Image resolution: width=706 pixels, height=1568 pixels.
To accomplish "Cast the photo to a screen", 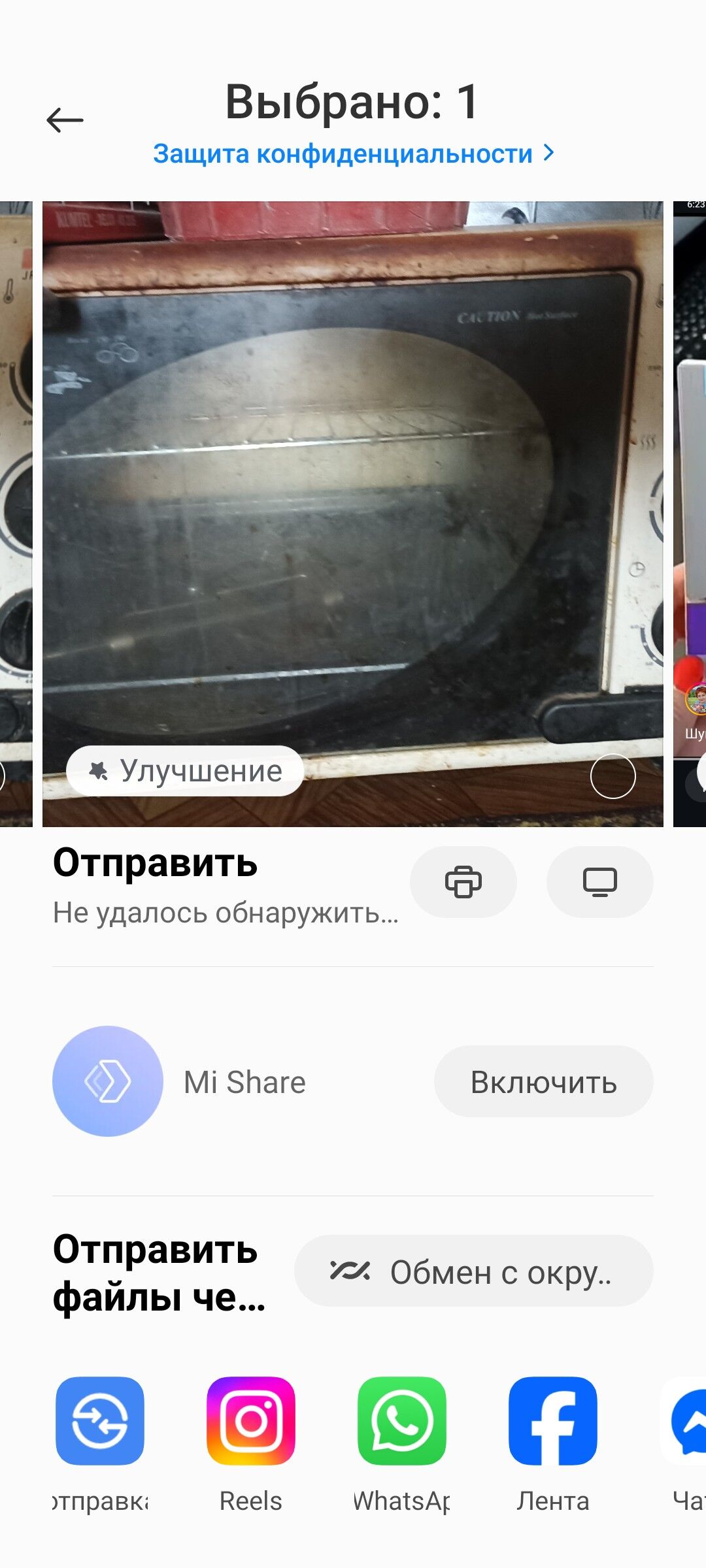I will tap(599, 882).
